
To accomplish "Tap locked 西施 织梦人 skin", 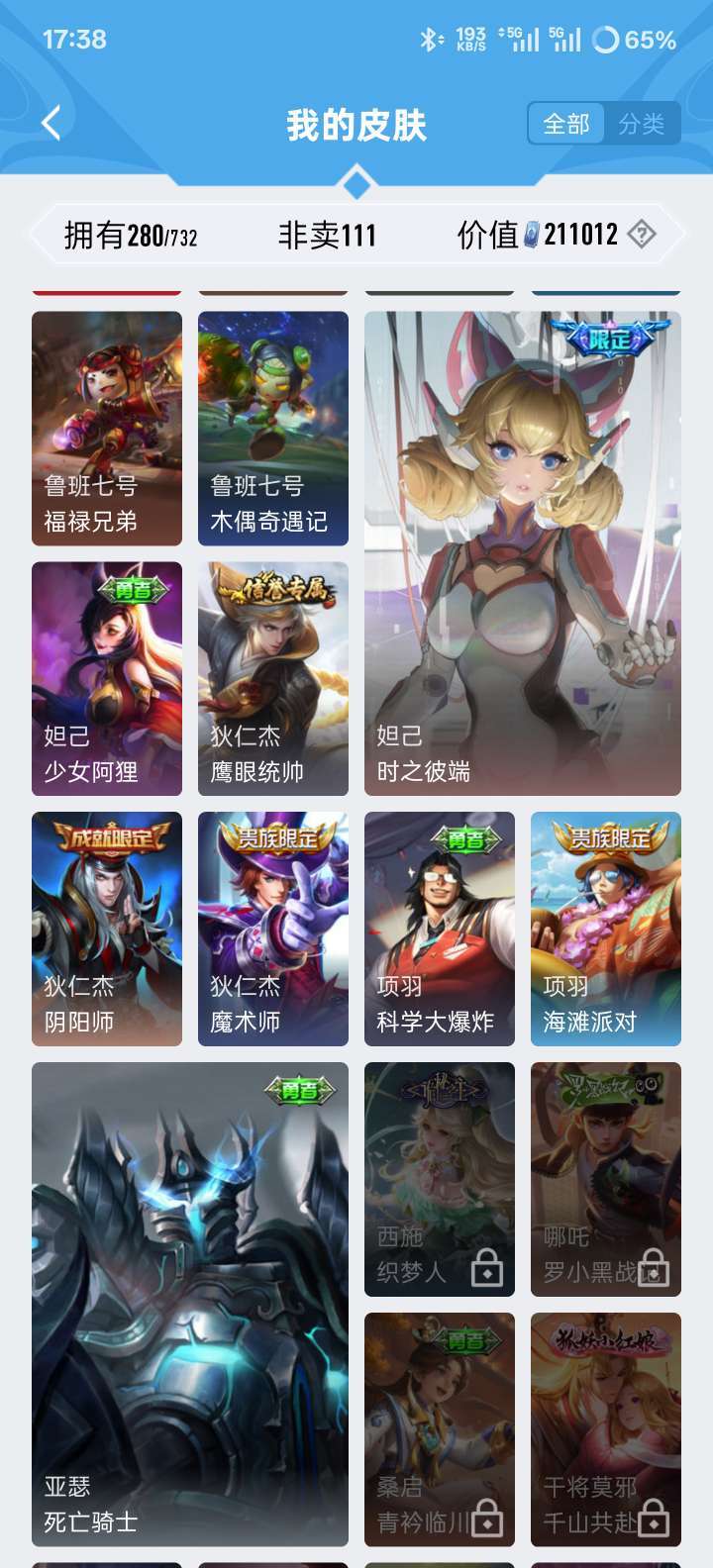I will coord(440,1180).
